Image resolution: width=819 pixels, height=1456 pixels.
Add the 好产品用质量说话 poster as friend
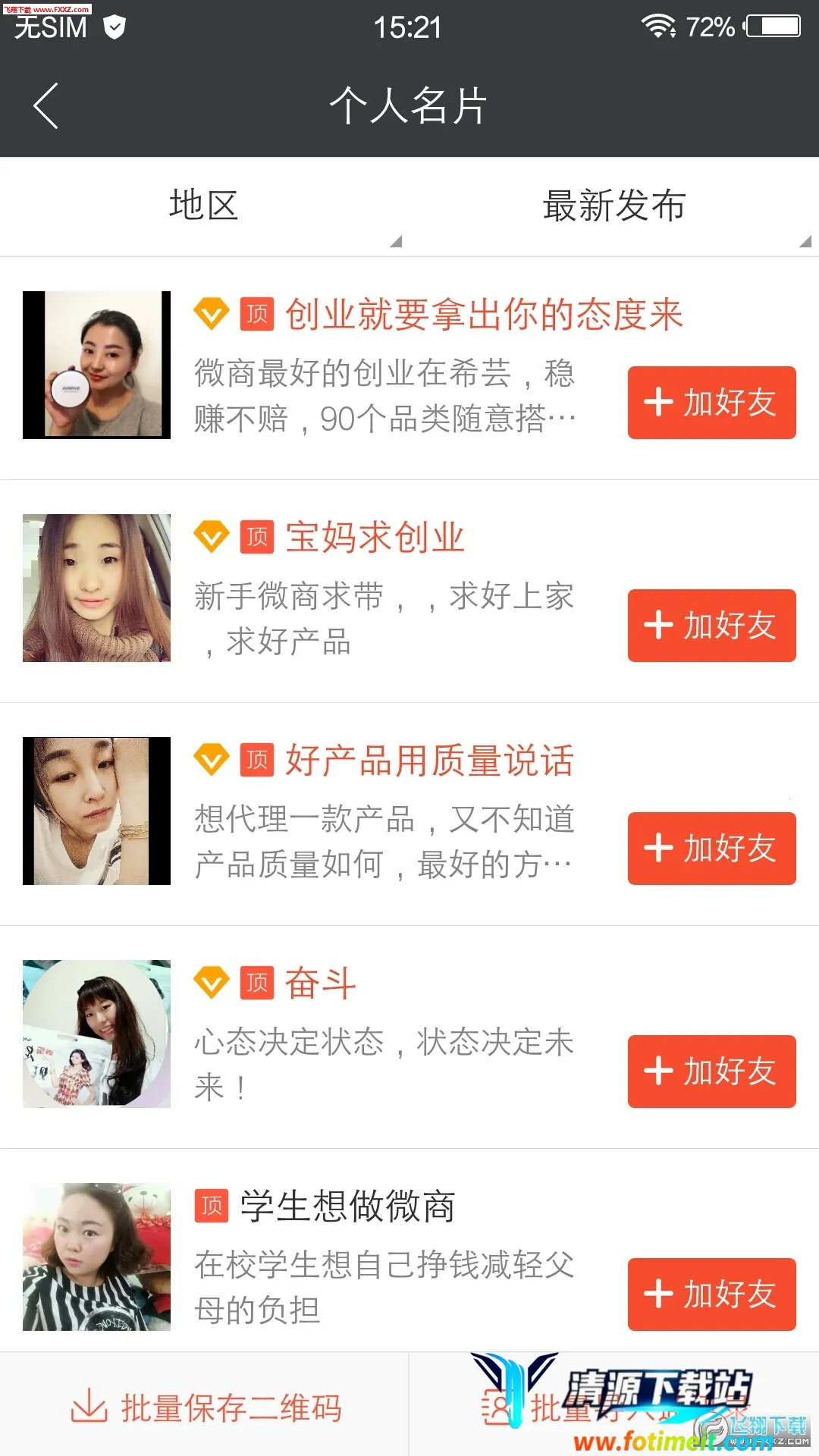coord(711,849)
